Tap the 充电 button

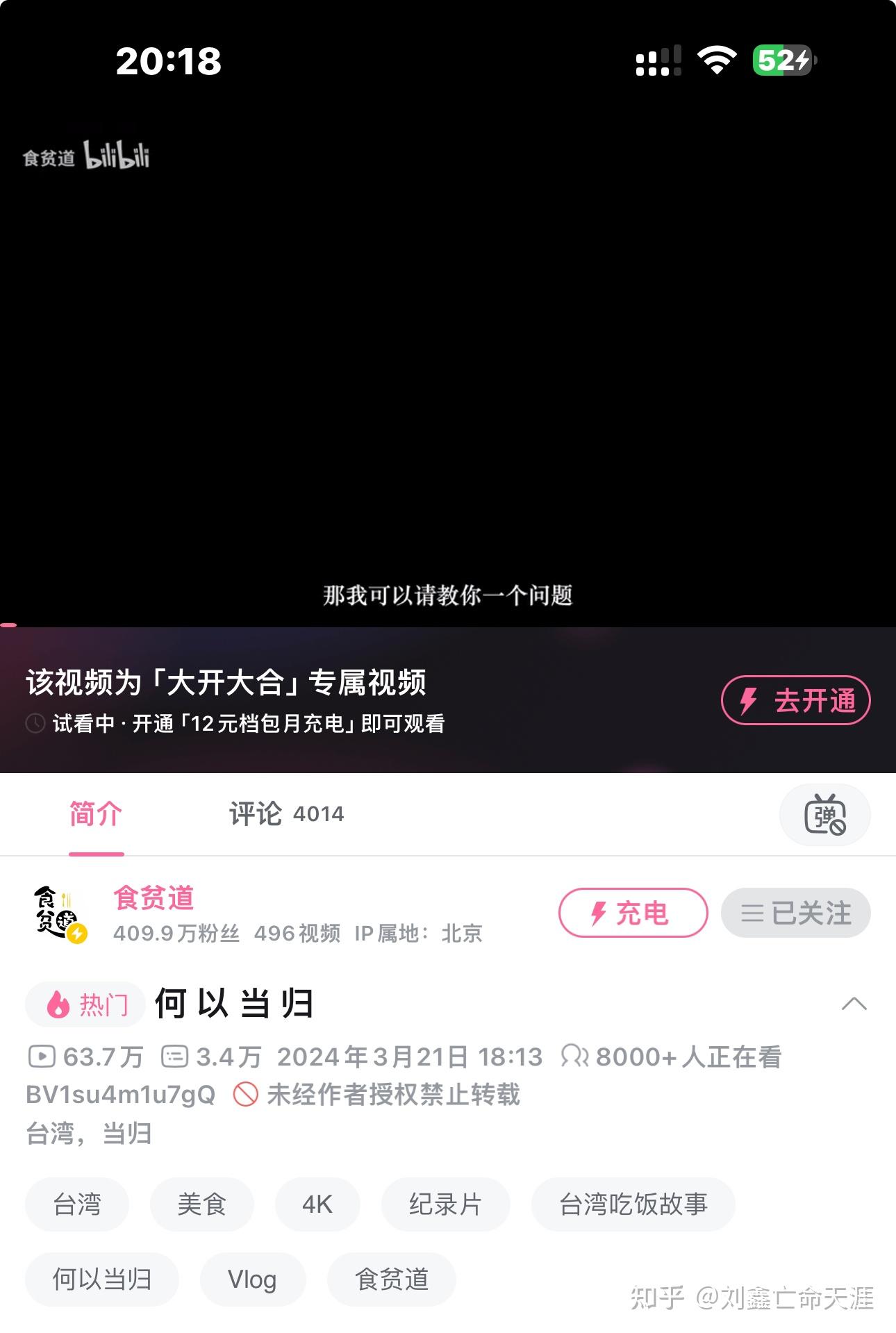(x=633, y=913)
